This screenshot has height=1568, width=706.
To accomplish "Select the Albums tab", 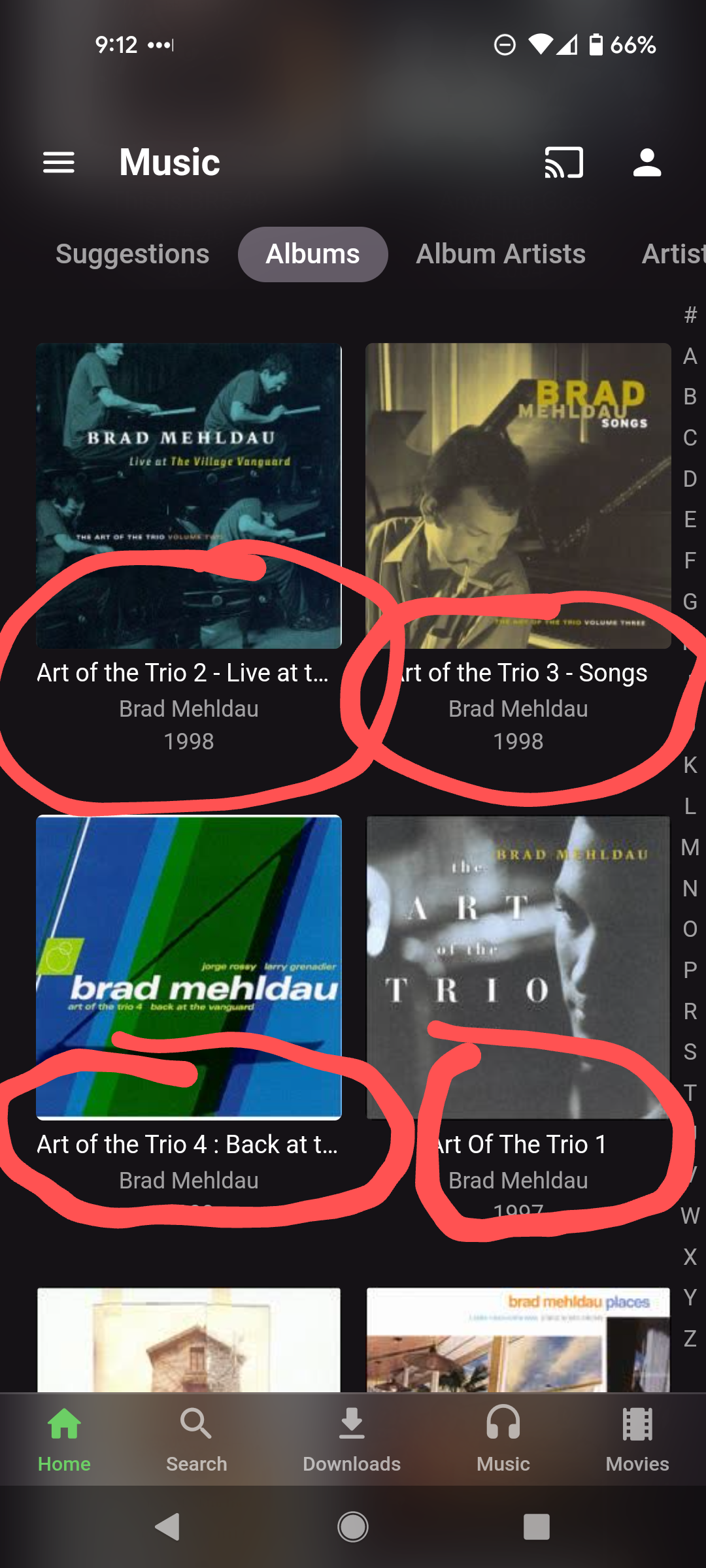I will click(312, 254).
